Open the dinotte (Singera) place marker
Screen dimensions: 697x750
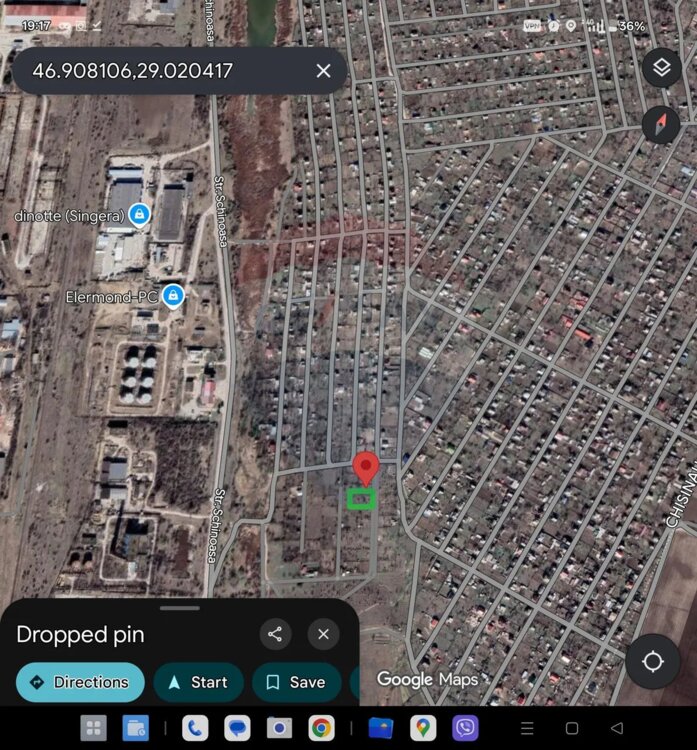pyautogui.click(x=139, y=214)
